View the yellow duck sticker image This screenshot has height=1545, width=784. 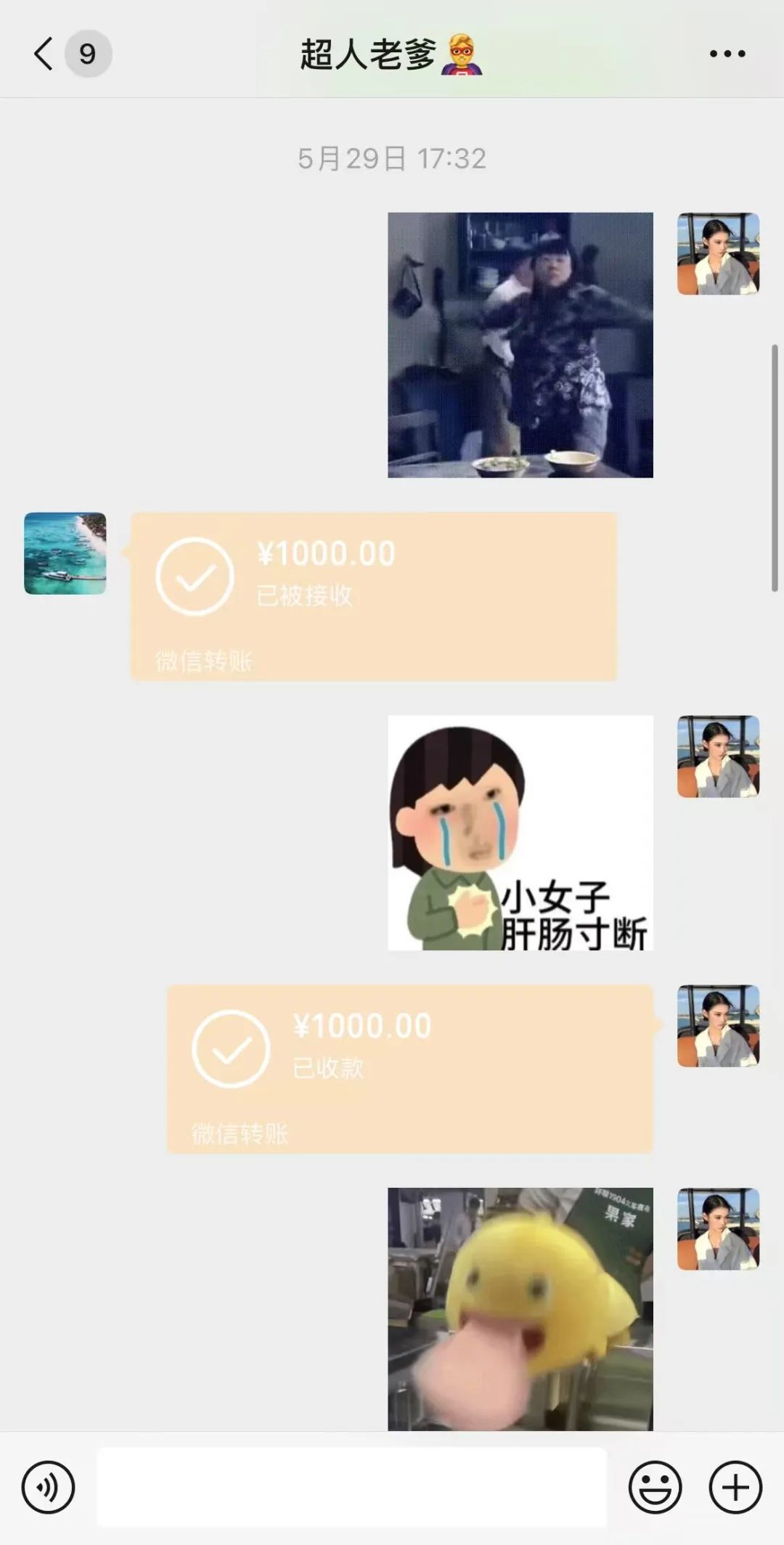tap(520, 1309)
